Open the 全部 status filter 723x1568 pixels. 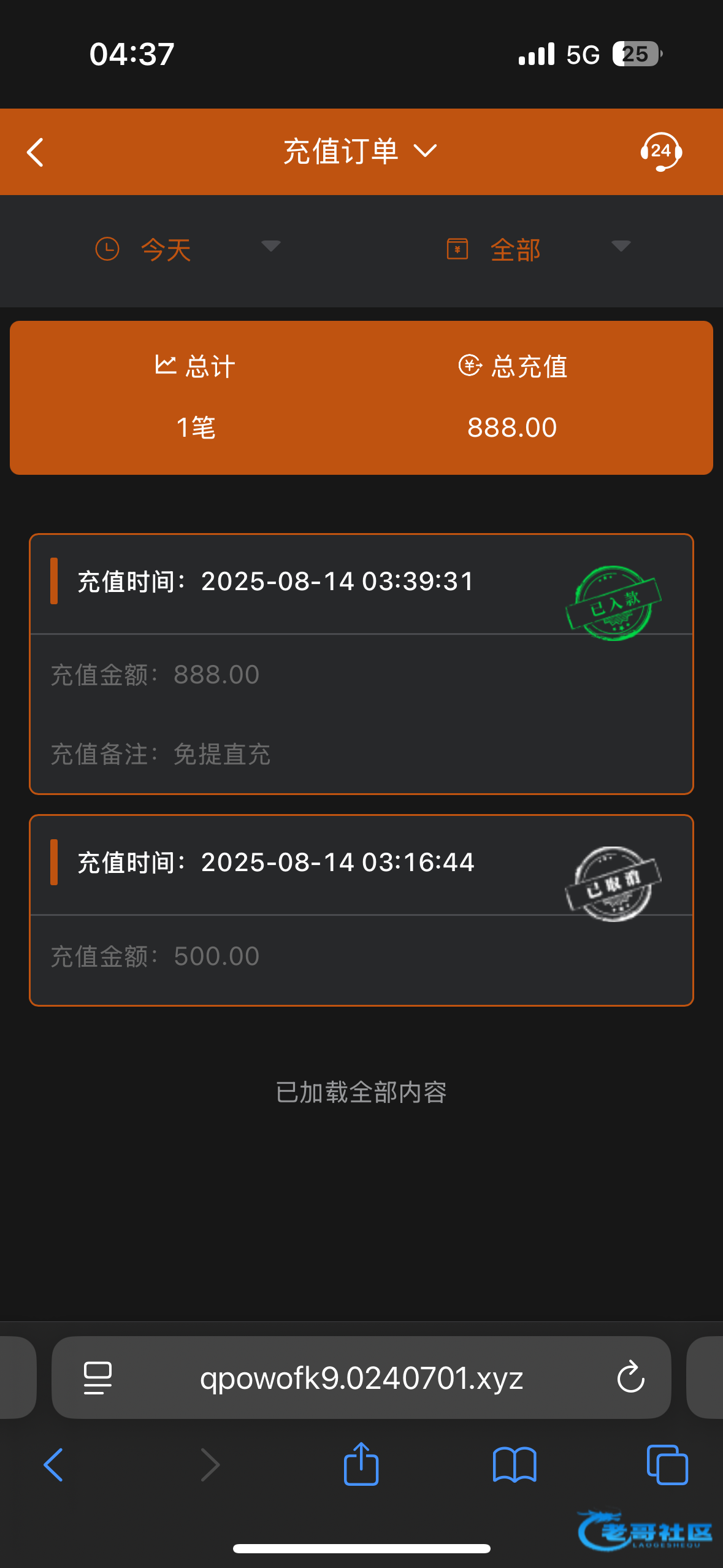tap(538, 250)
